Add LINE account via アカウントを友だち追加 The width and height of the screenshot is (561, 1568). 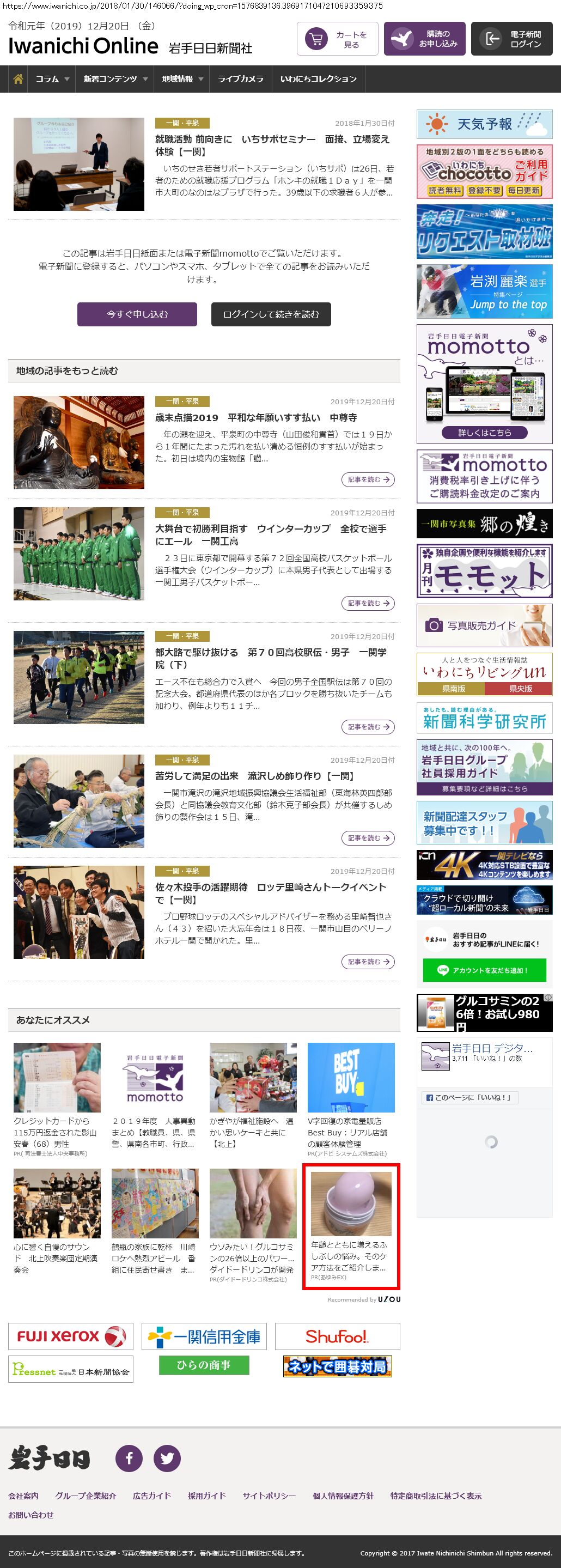(484, 970)
